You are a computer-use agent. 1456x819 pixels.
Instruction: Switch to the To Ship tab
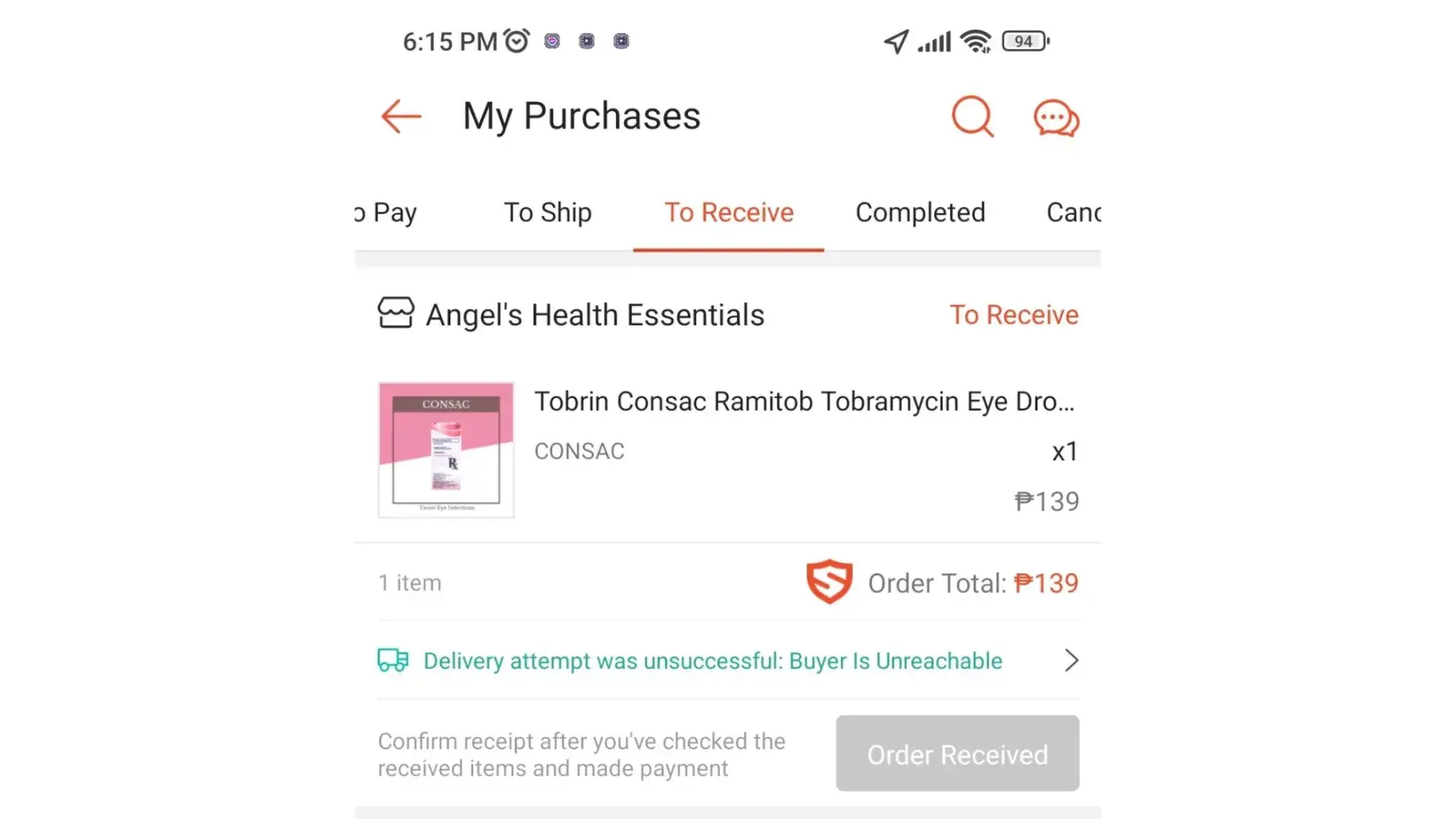coord(547,213)
